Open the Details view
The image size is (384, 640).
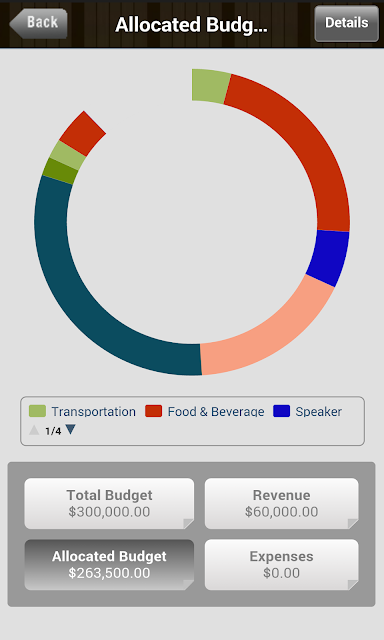[346, 23]
